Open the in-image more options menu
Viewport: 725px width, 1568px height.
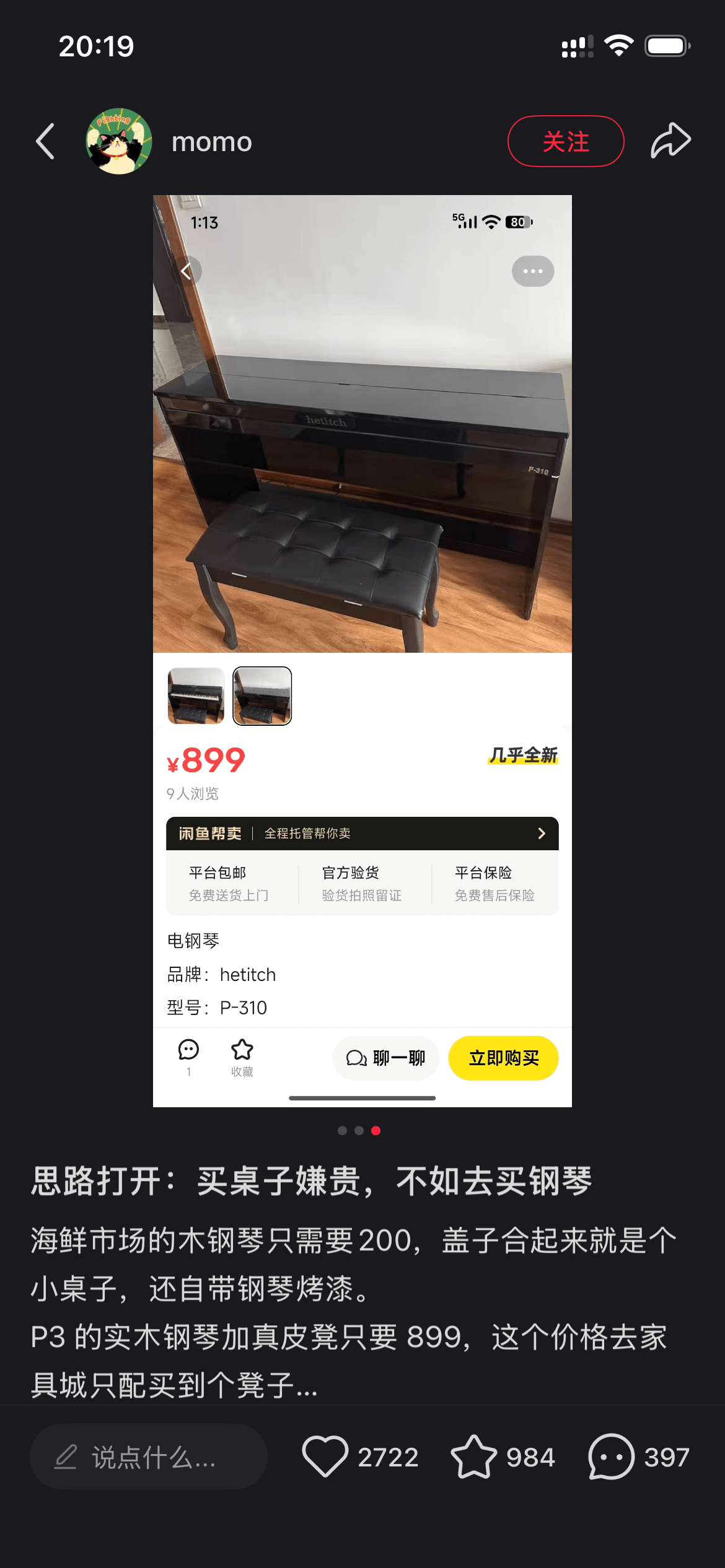pyautogui.click(x=532, y=271)
